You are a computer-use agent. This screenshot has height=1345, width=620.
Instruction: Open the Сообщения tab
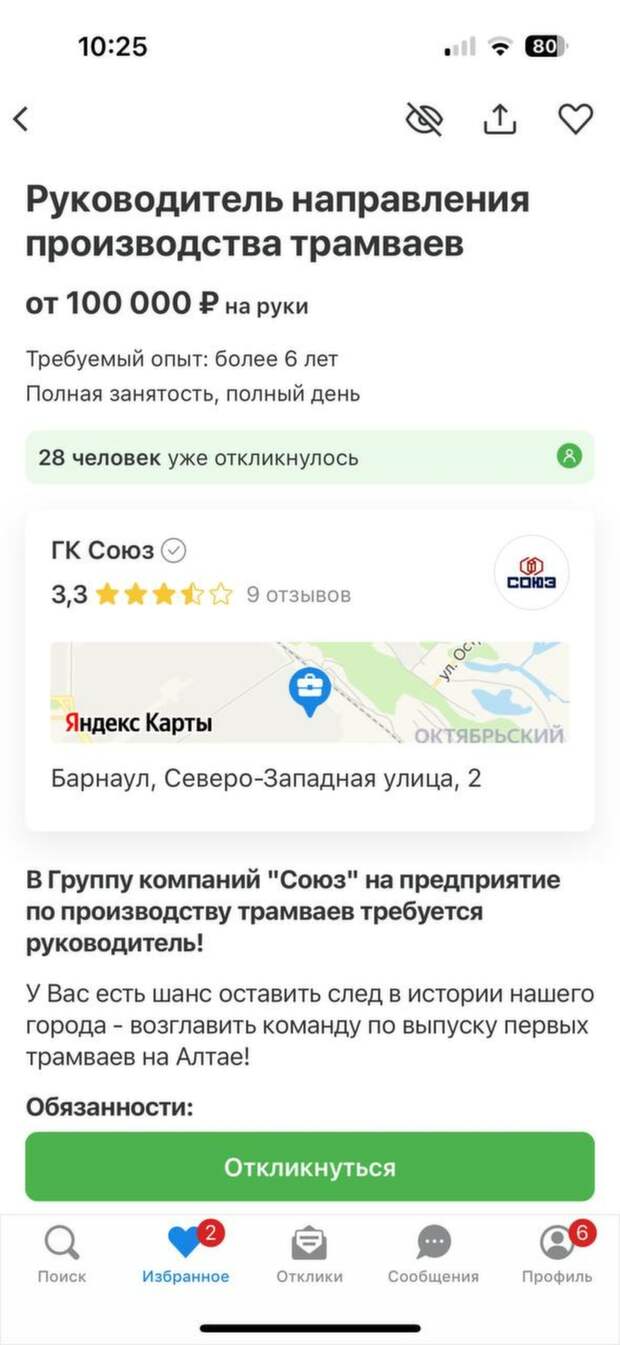click(433, 1254)
